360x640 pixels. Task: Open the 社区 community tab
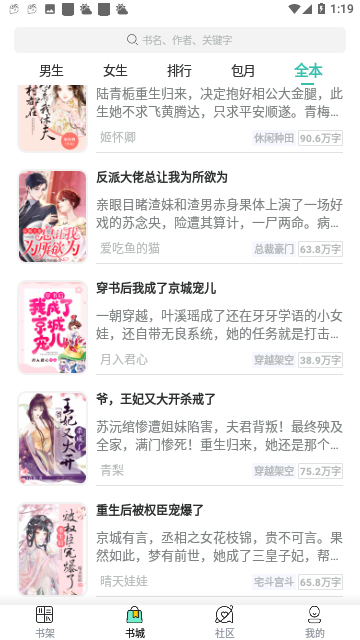coord(224,622)
